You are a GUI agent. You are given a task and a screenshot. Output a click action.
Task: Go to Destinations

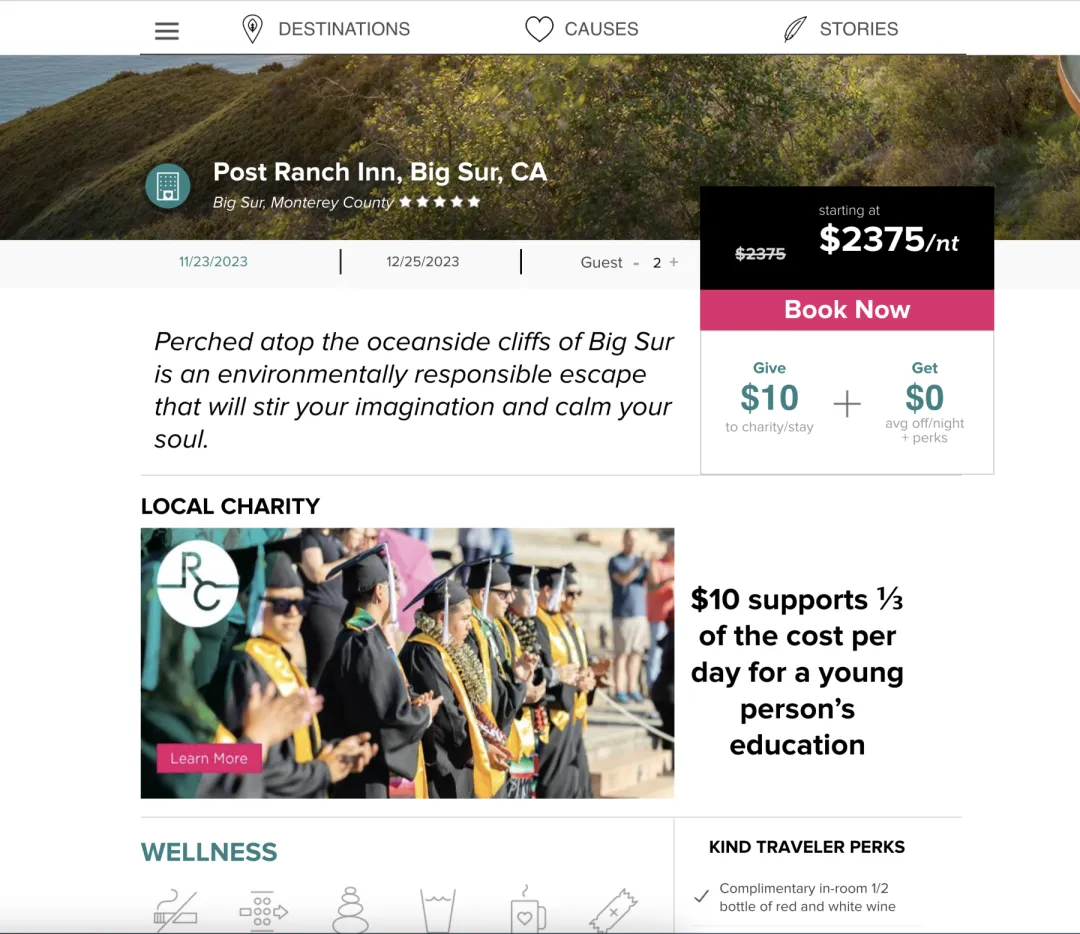point(326,29)
